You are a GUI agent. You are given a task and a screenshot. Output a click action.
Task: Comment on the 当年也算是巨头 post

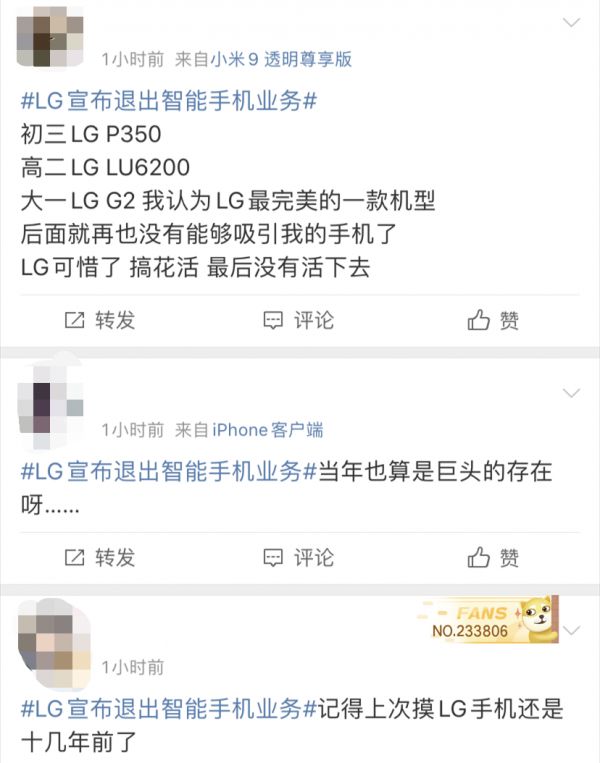[298, 557]
